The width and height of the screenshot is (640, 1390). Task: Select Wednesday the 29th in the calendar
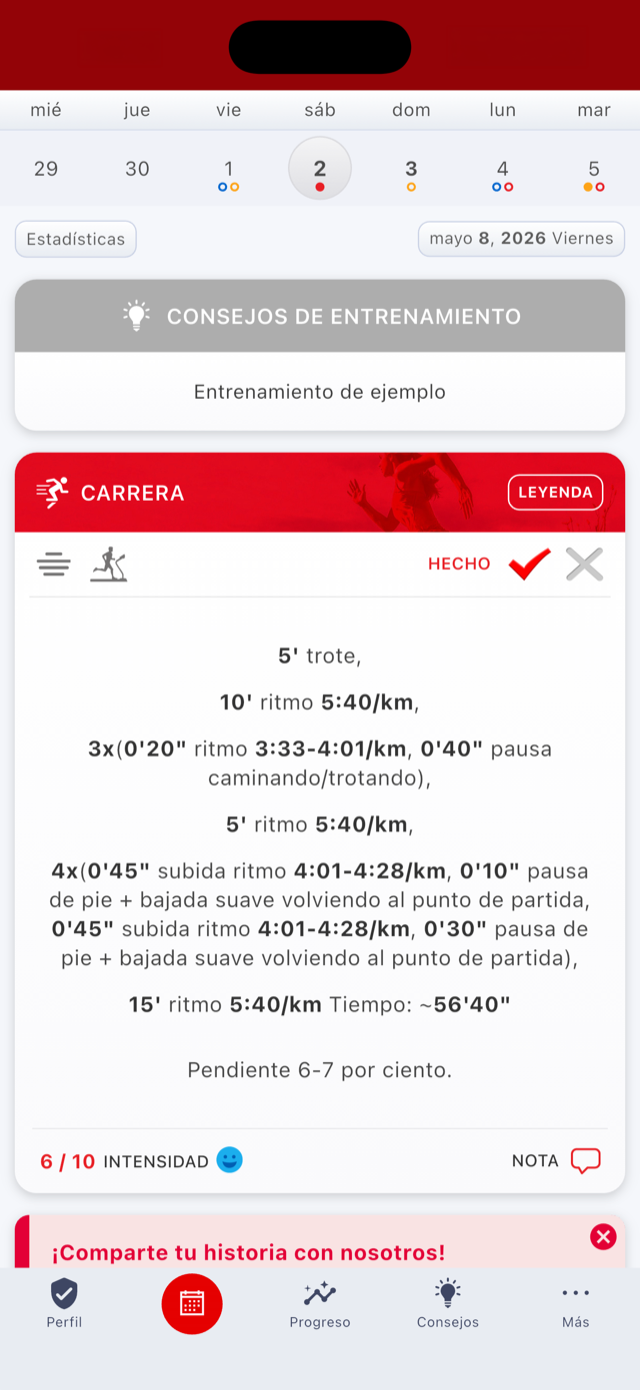click(x=46, y=169)
